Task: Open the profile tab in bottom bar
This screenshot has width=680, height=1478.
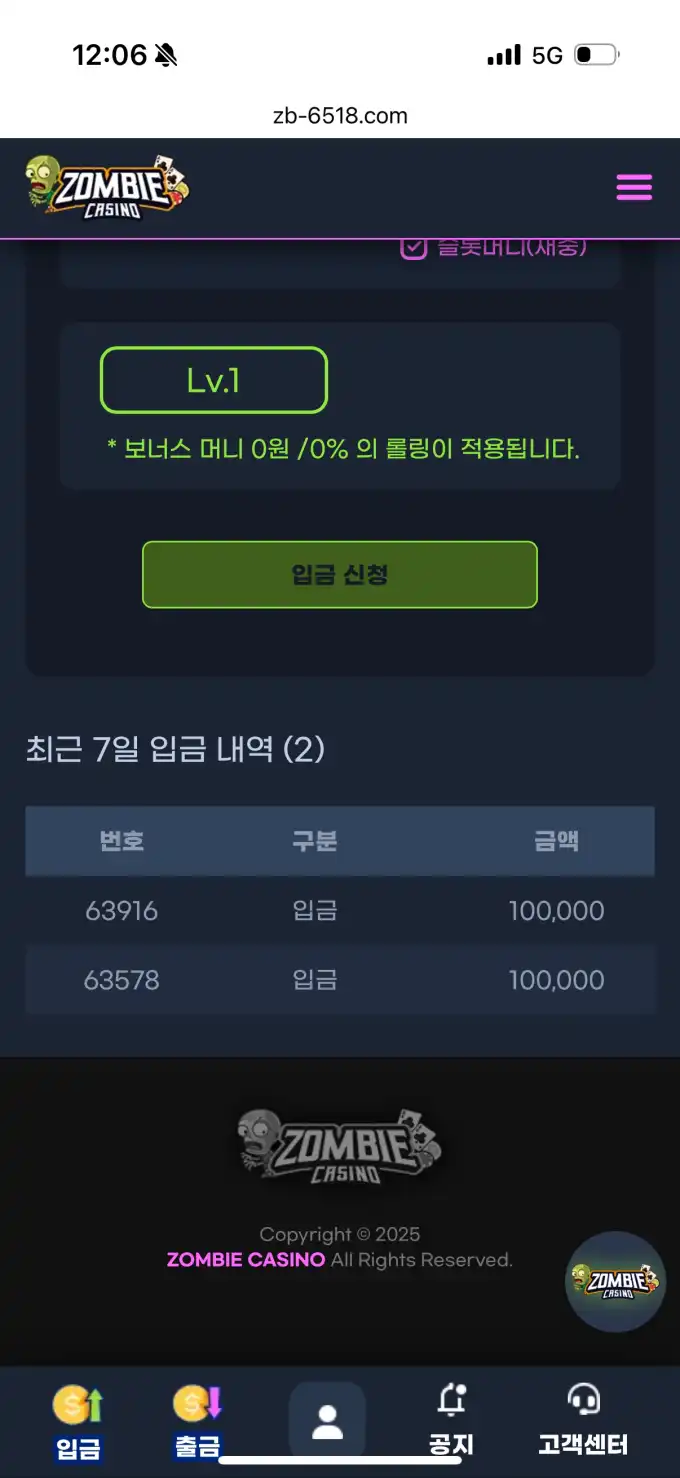Action: click(327, 1420)
